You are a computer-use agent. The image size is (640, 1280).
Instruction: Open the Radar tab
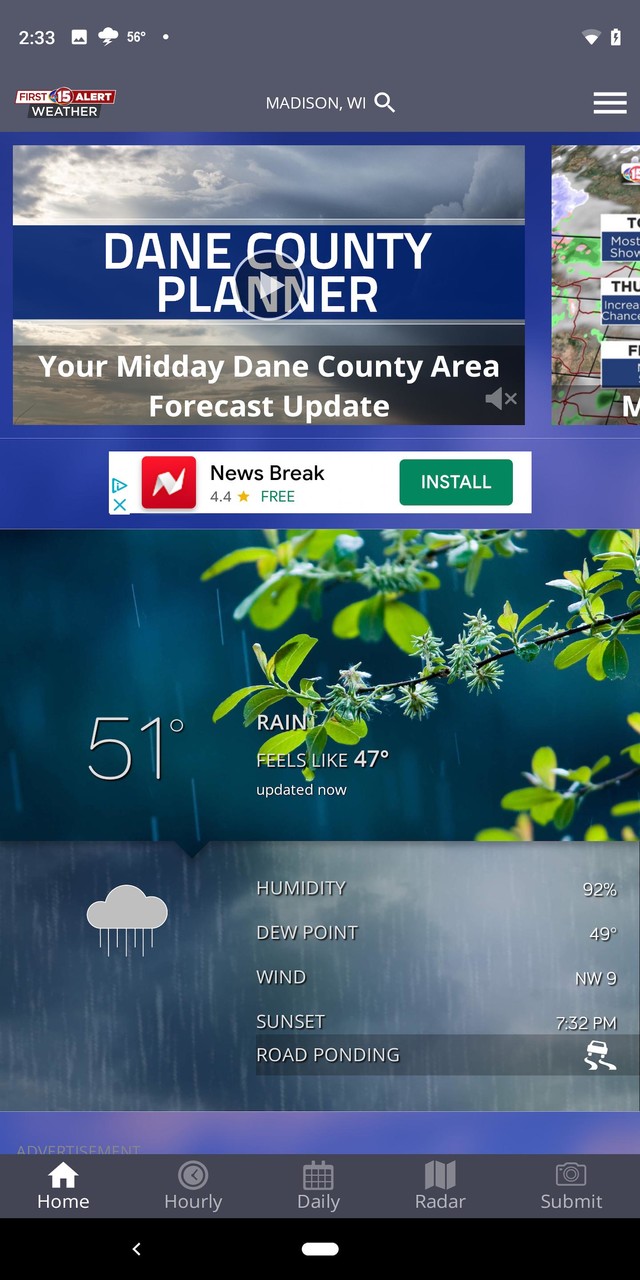point(440,1186)
